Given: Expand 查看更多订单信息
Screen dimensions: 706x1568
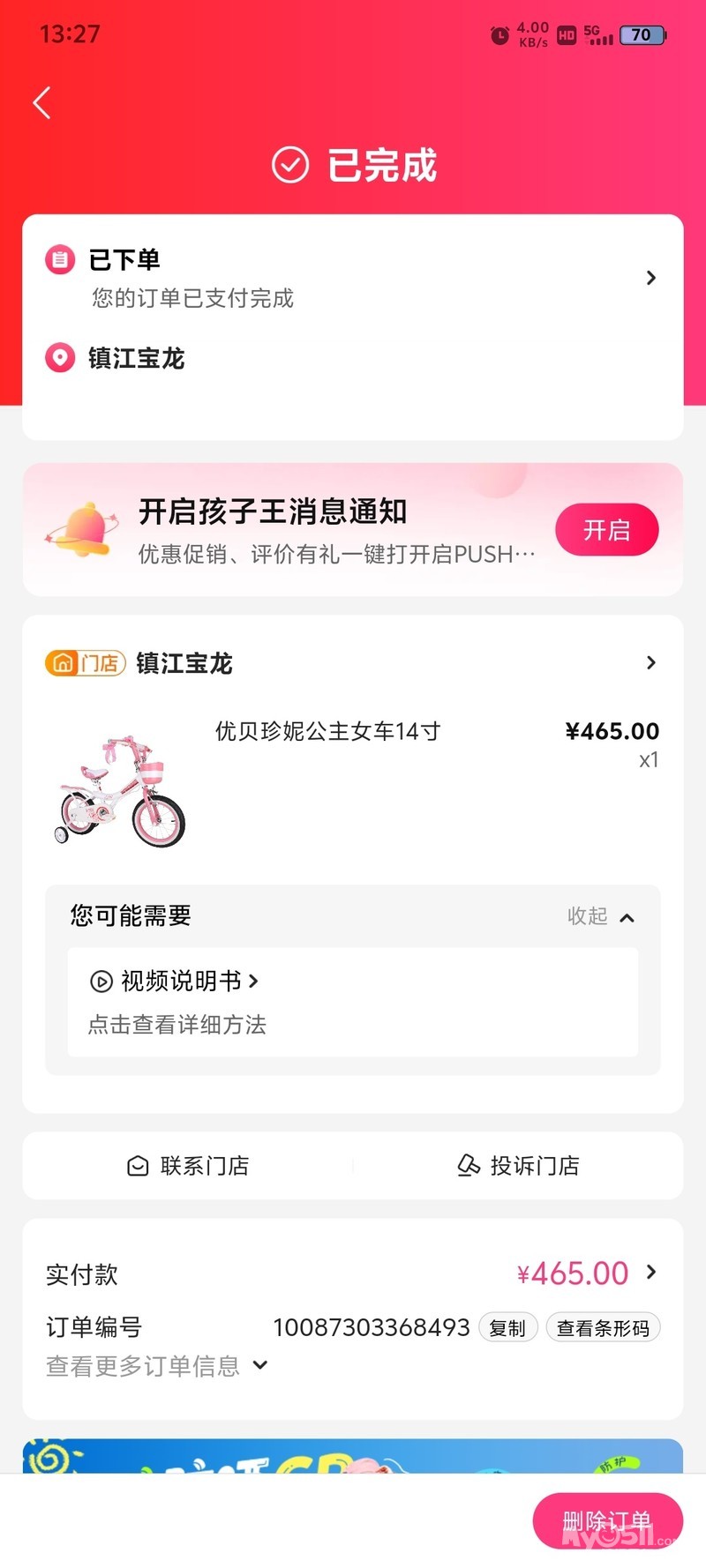Looking at the screenshot, I should [x=156, y=1366].
